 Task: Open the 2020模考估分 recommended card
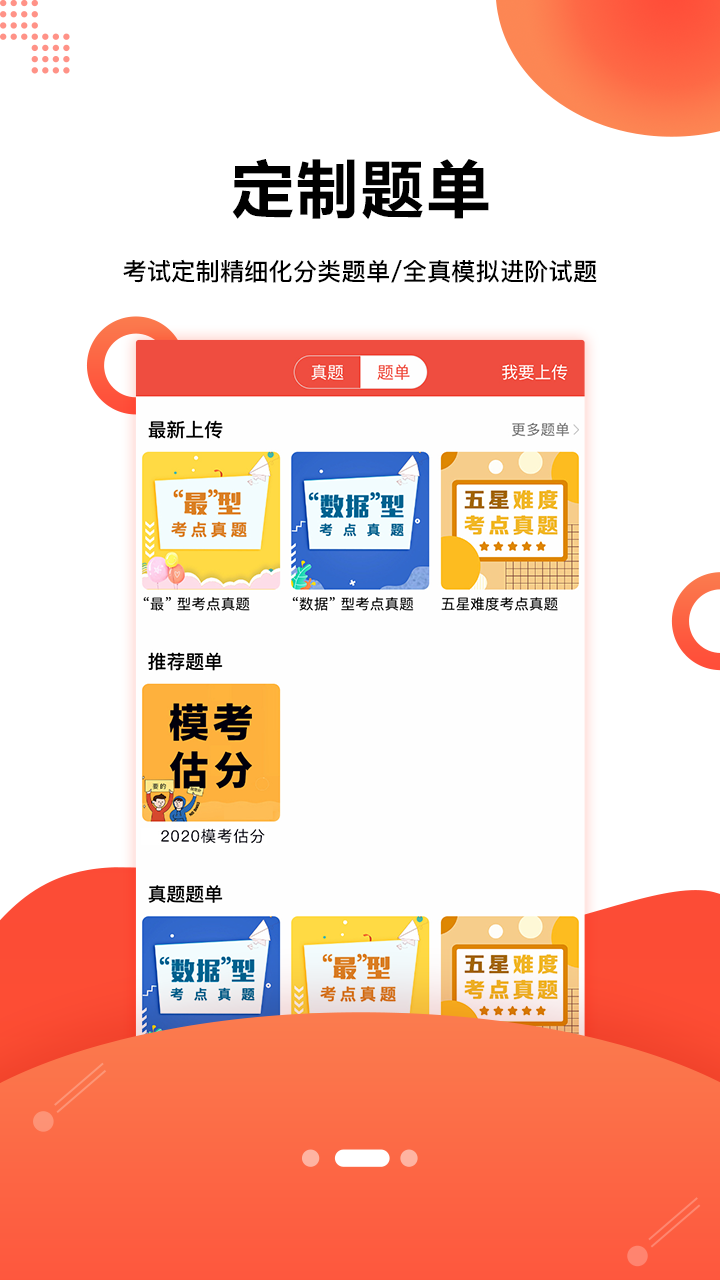click(212, 752)
